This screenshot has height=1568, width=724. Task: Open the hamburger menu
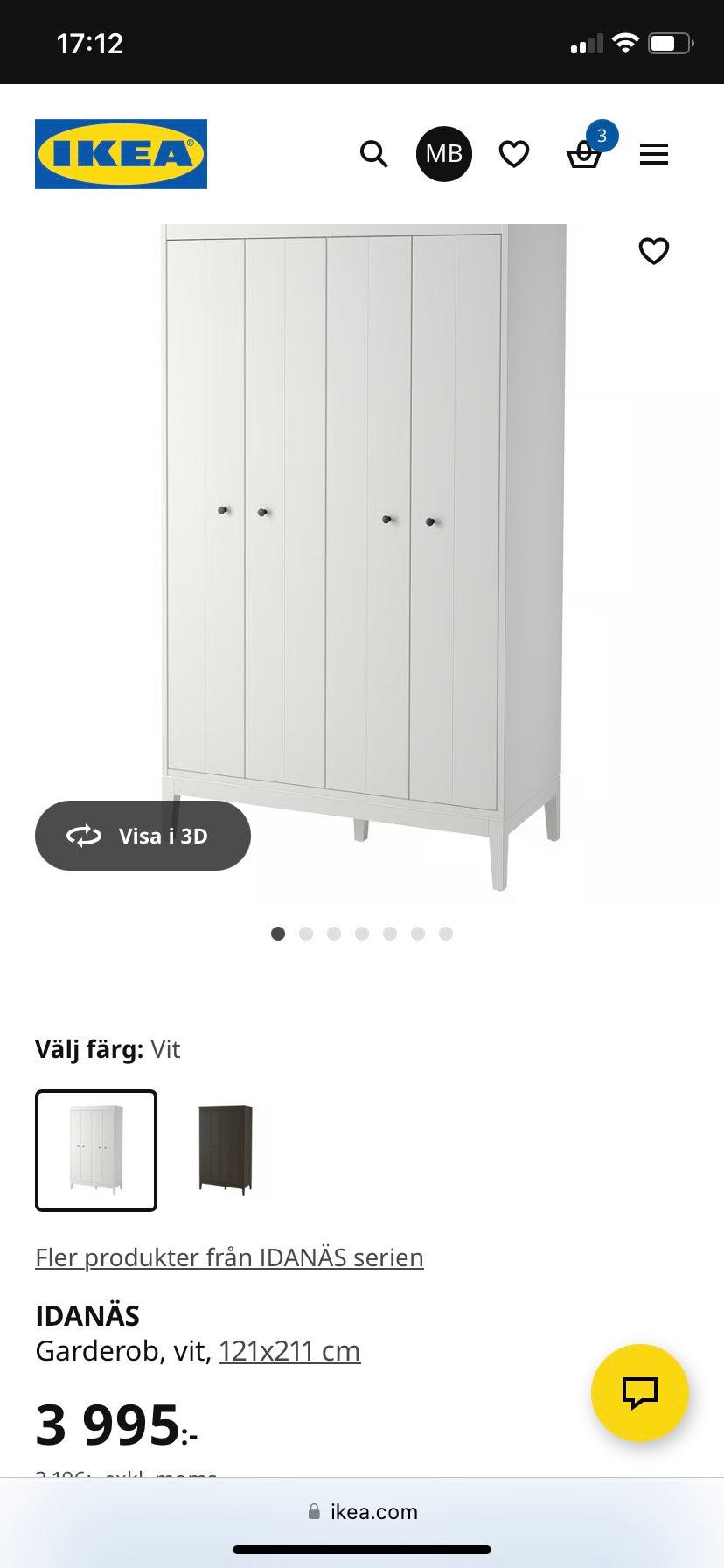click(x=654, y=155)
